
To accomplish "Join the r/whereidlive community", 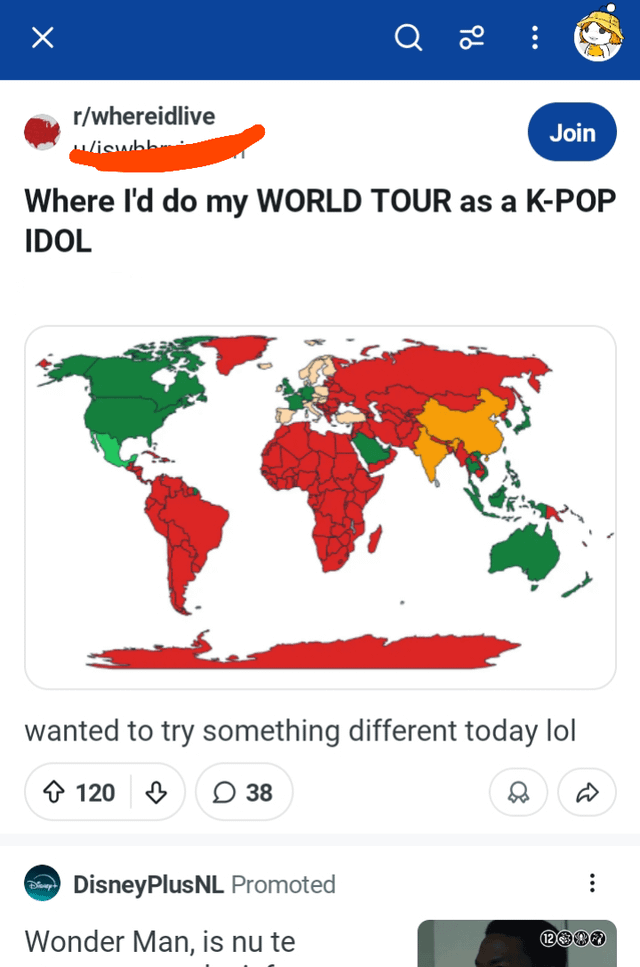I will coord(572,132).
